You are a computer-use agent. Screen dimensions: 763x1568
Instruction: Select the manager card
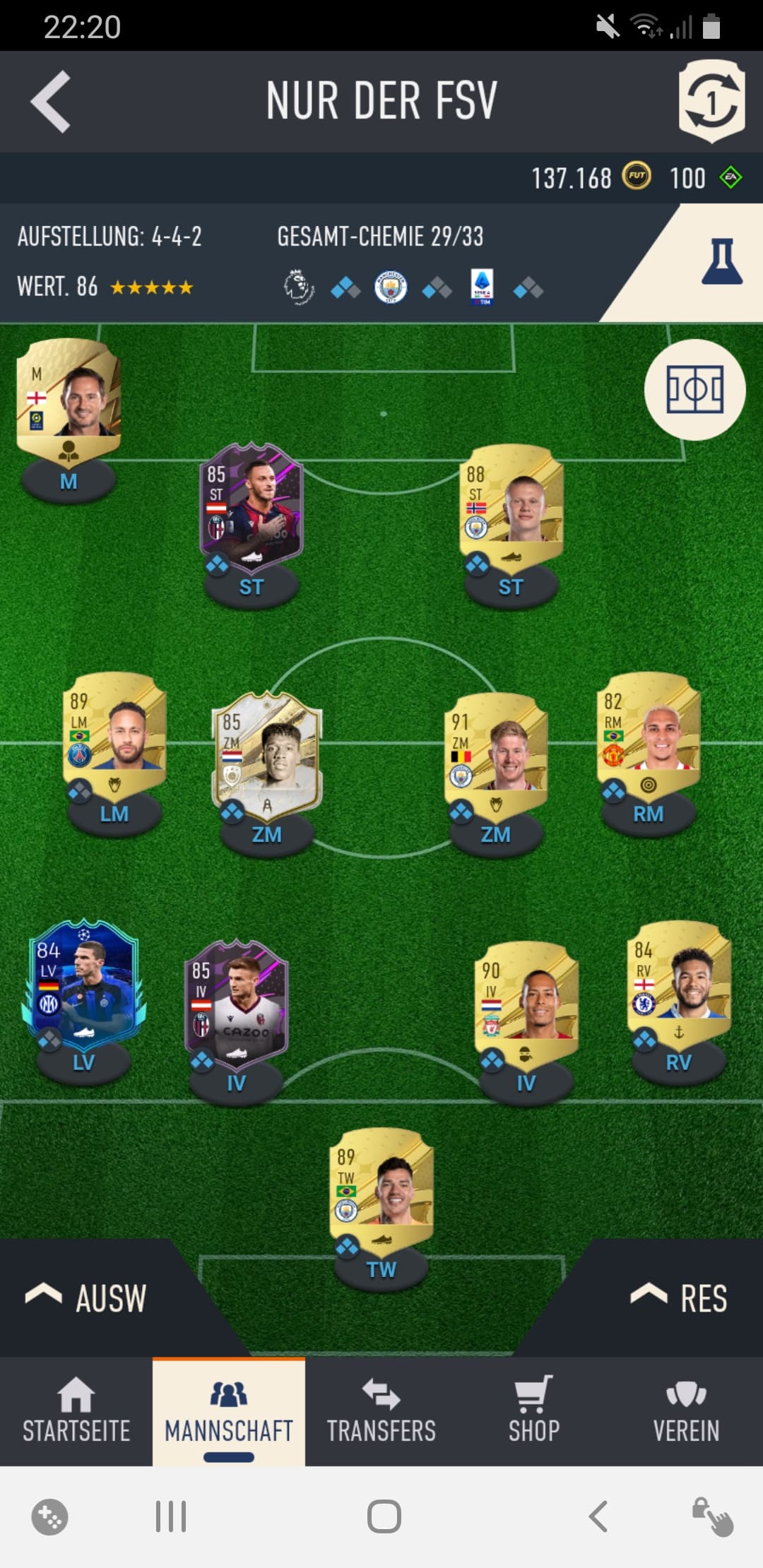tap(69, 399)
